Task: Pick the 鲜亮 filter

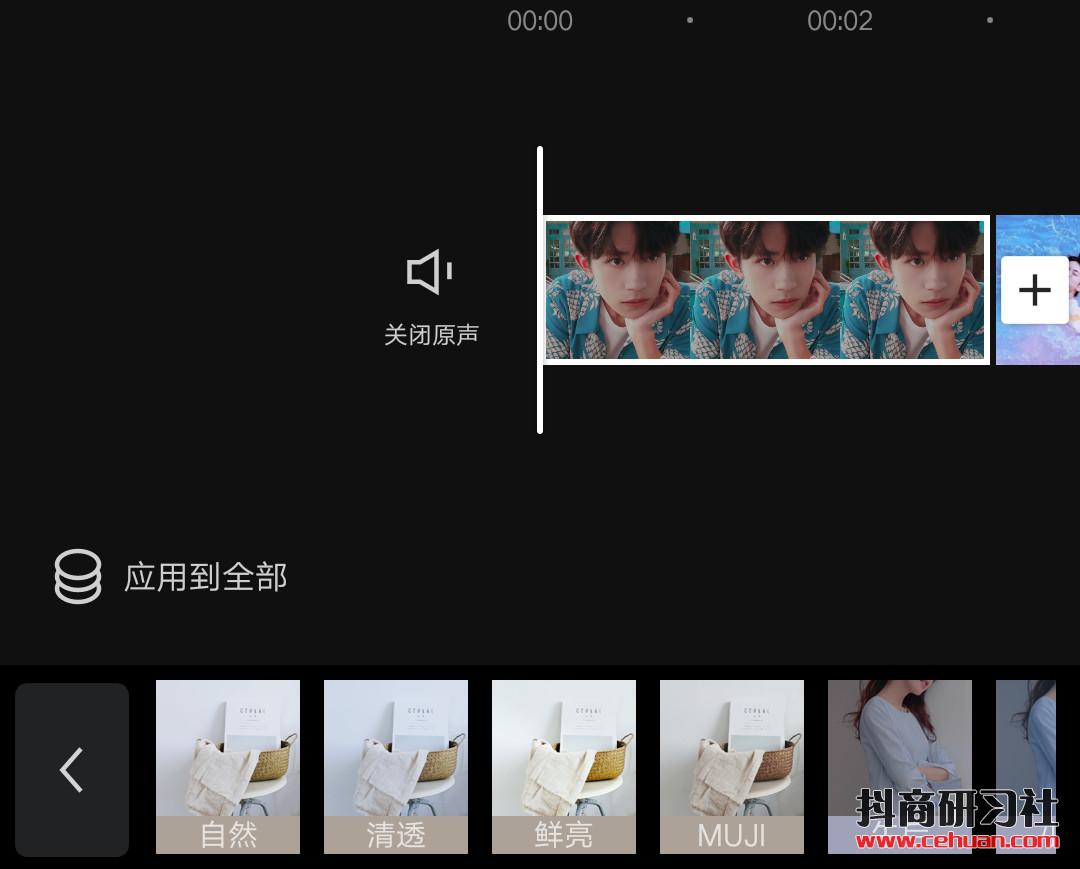Action: pyautogui.click(x=564, y=767)
